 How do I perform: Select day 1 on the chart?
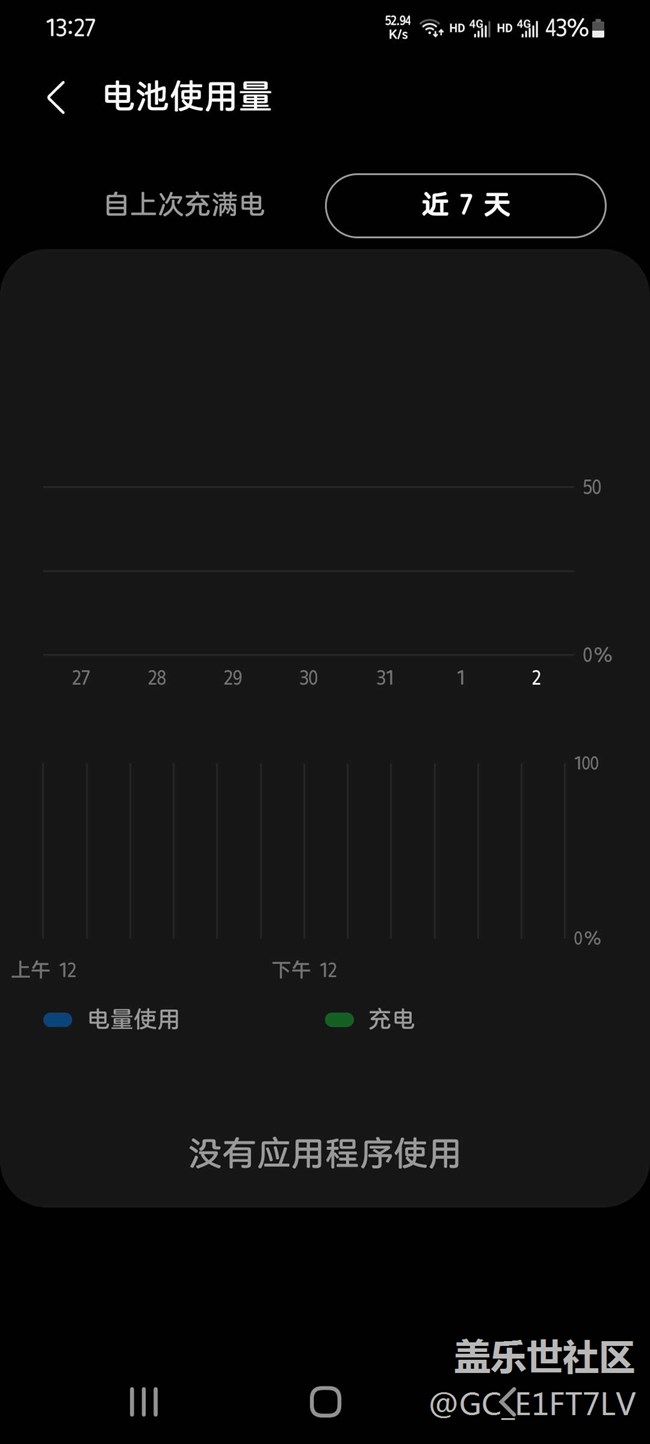click(x=461, y=678)
